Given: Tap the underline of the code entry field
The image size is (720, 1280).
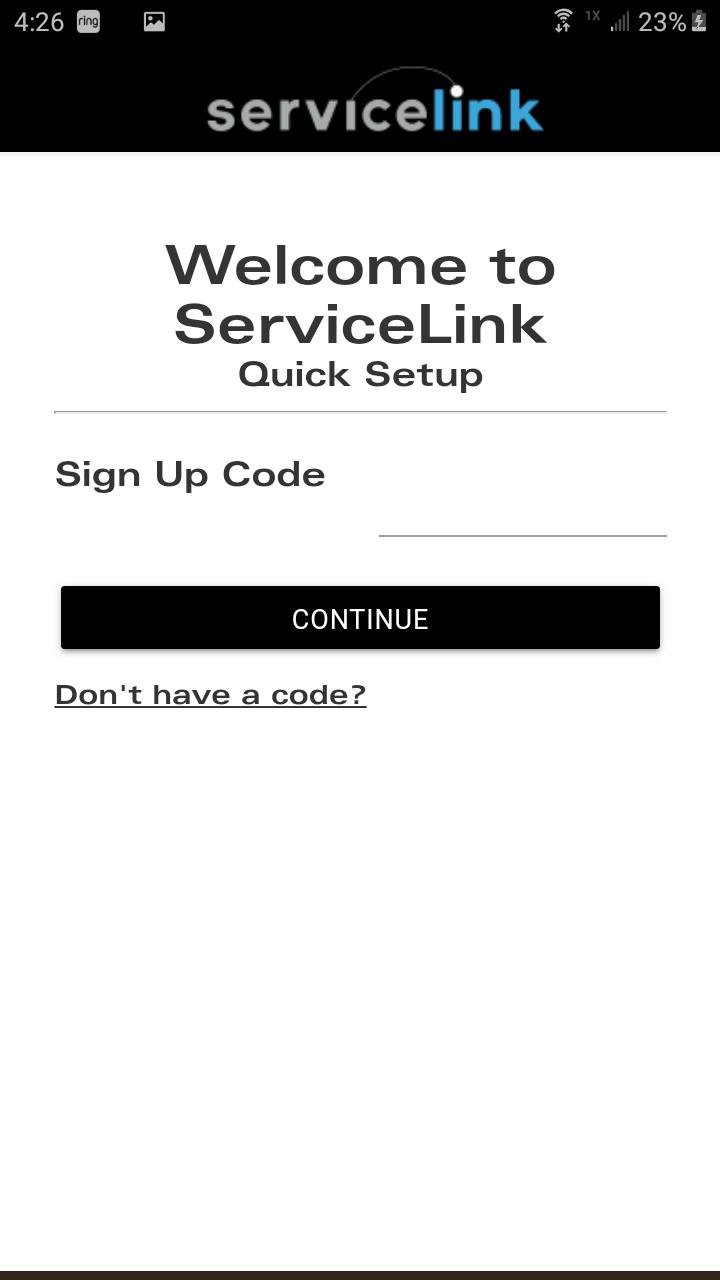Looking at the screenshot, I should pyautogui.click(x=522, y=536).
